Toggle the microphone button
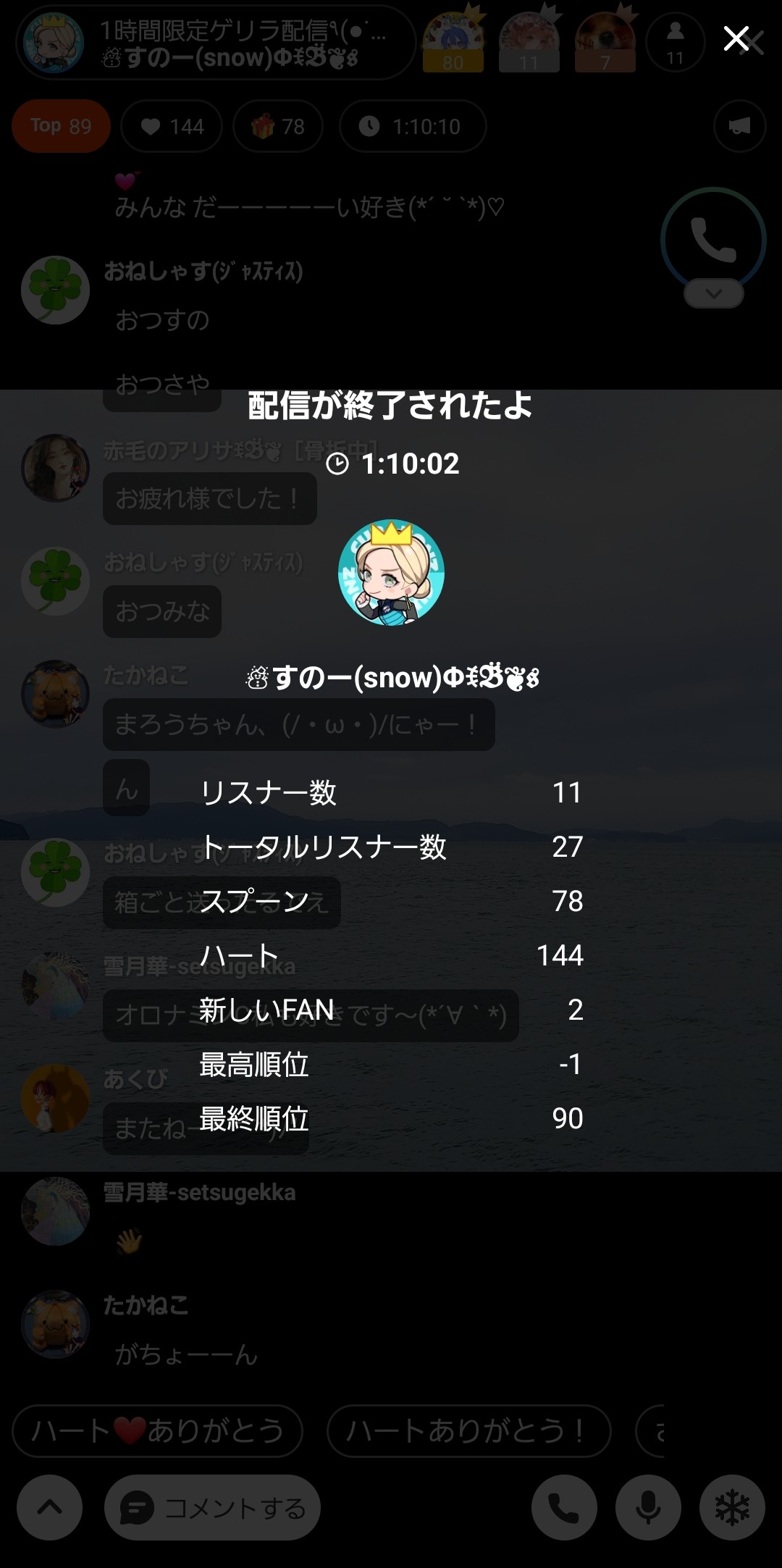Viewport: 782px width, 1568px height. pyautogui.click(x=648, y=1508)
